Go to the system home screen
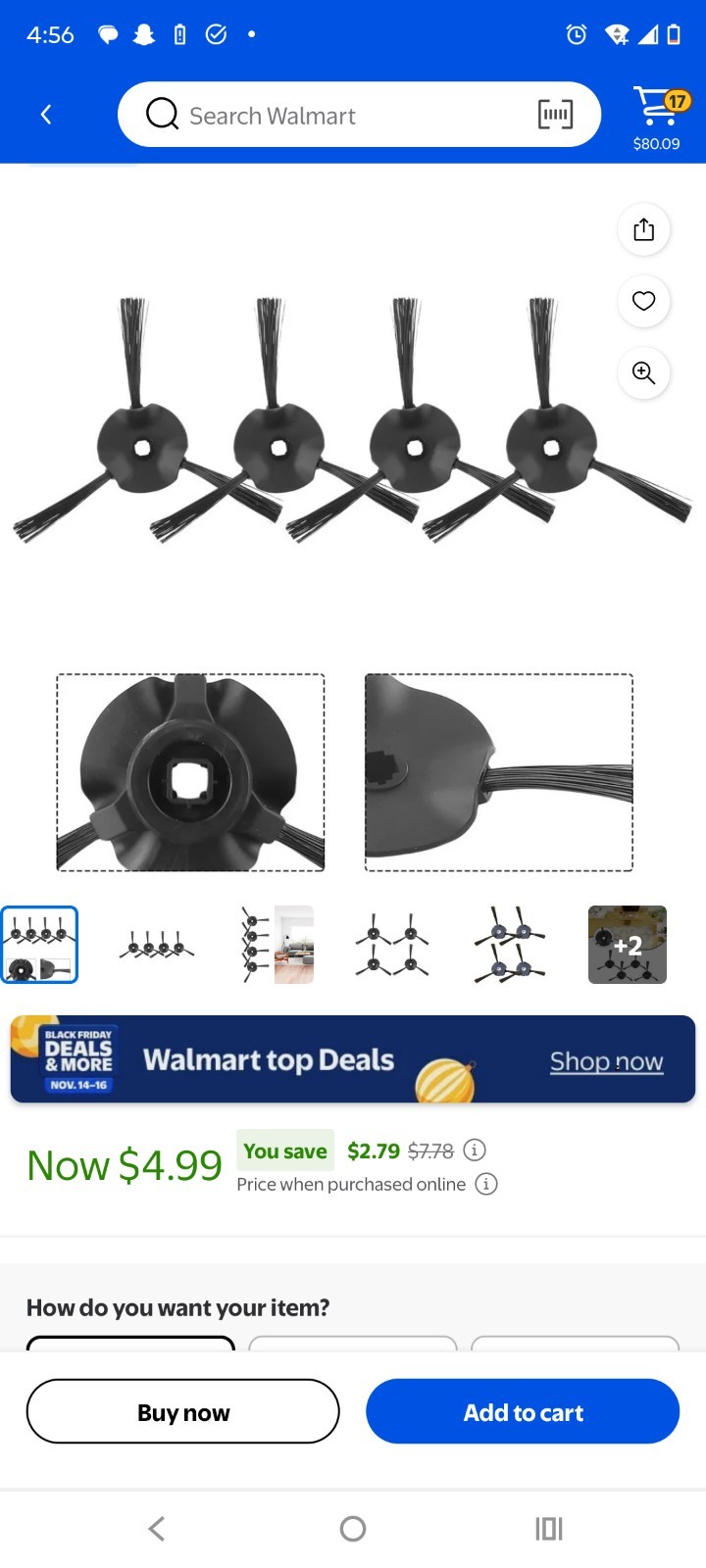Screen dimensions: 706x1568 point(353,1529)
